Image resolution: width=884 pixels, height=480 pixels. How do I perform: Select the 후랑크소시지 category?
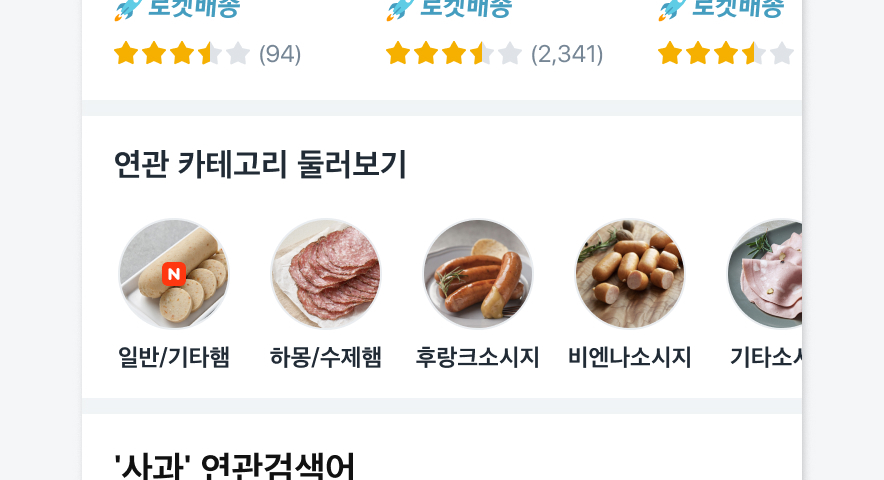click(x=478, y=274)
